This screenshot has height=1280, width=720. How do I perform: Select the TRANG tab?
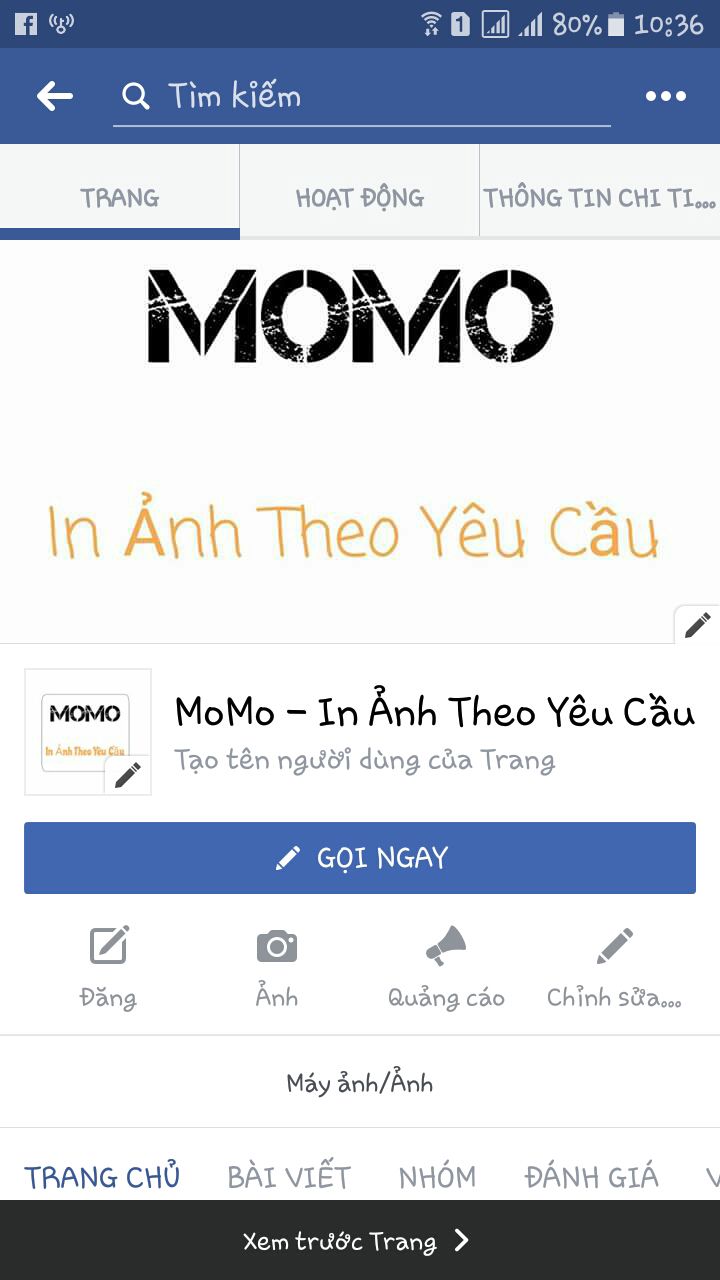pos(120,198)
